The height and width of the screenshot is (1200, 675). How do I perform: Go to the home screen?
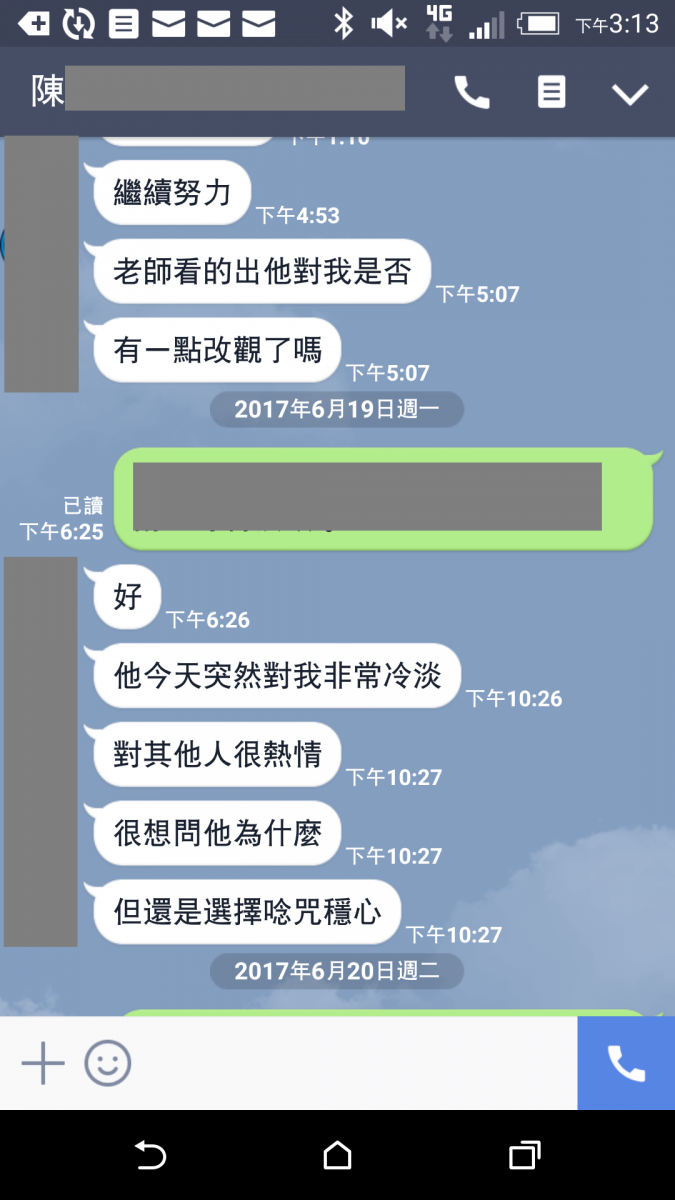tap(338, 1156)
